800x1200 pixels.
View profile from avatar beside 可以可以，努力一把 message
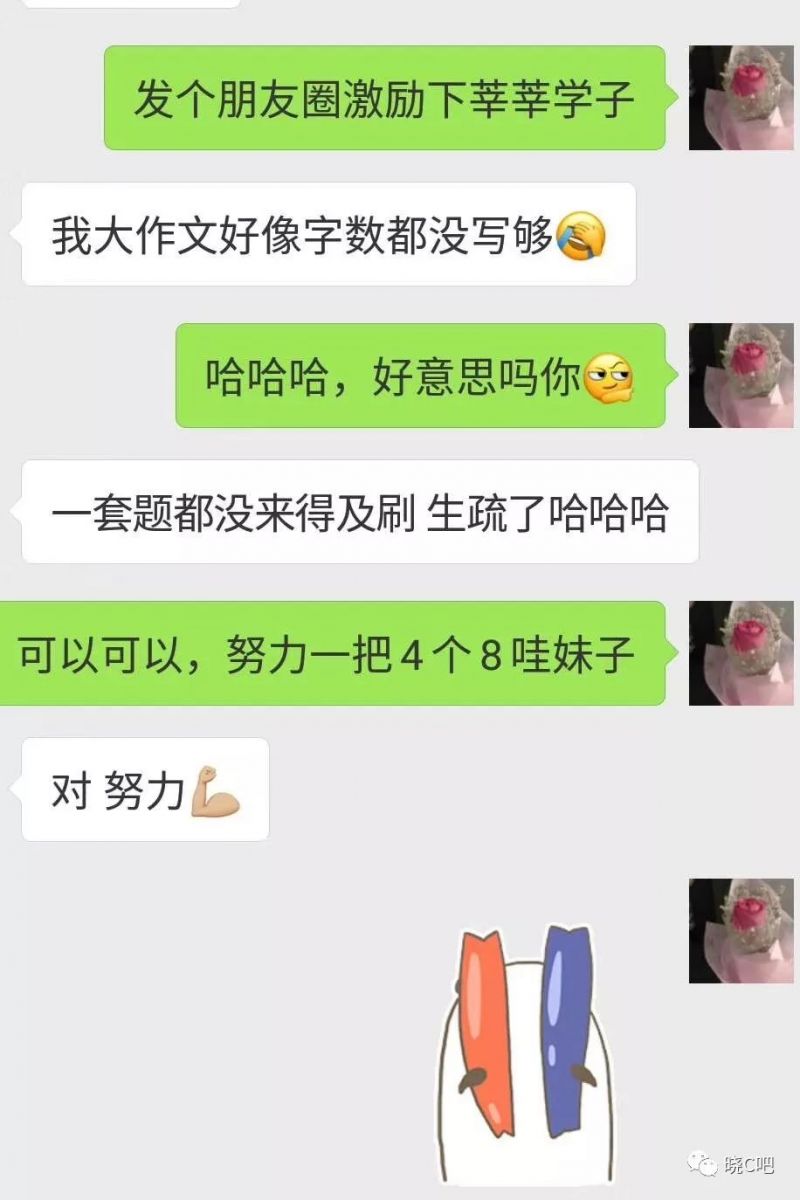click(x=741, y=653)
